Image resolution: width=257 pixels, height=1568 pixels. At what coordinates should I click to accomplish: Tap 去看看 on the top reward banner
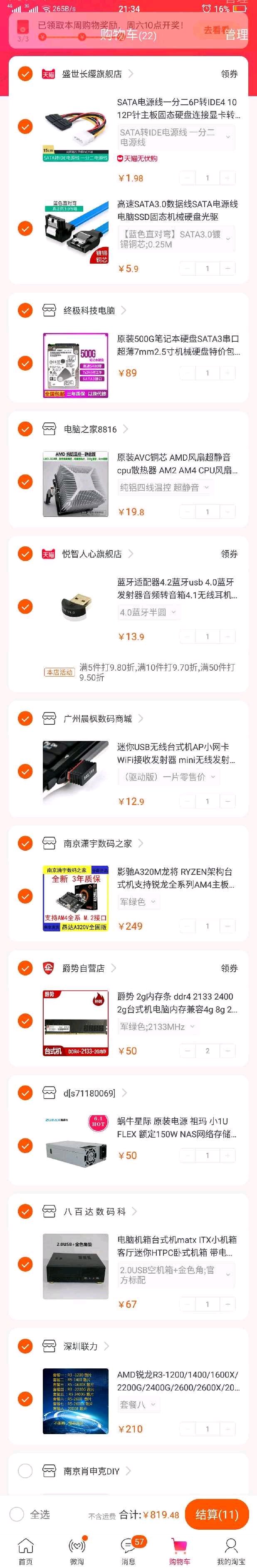pos(215,30)
